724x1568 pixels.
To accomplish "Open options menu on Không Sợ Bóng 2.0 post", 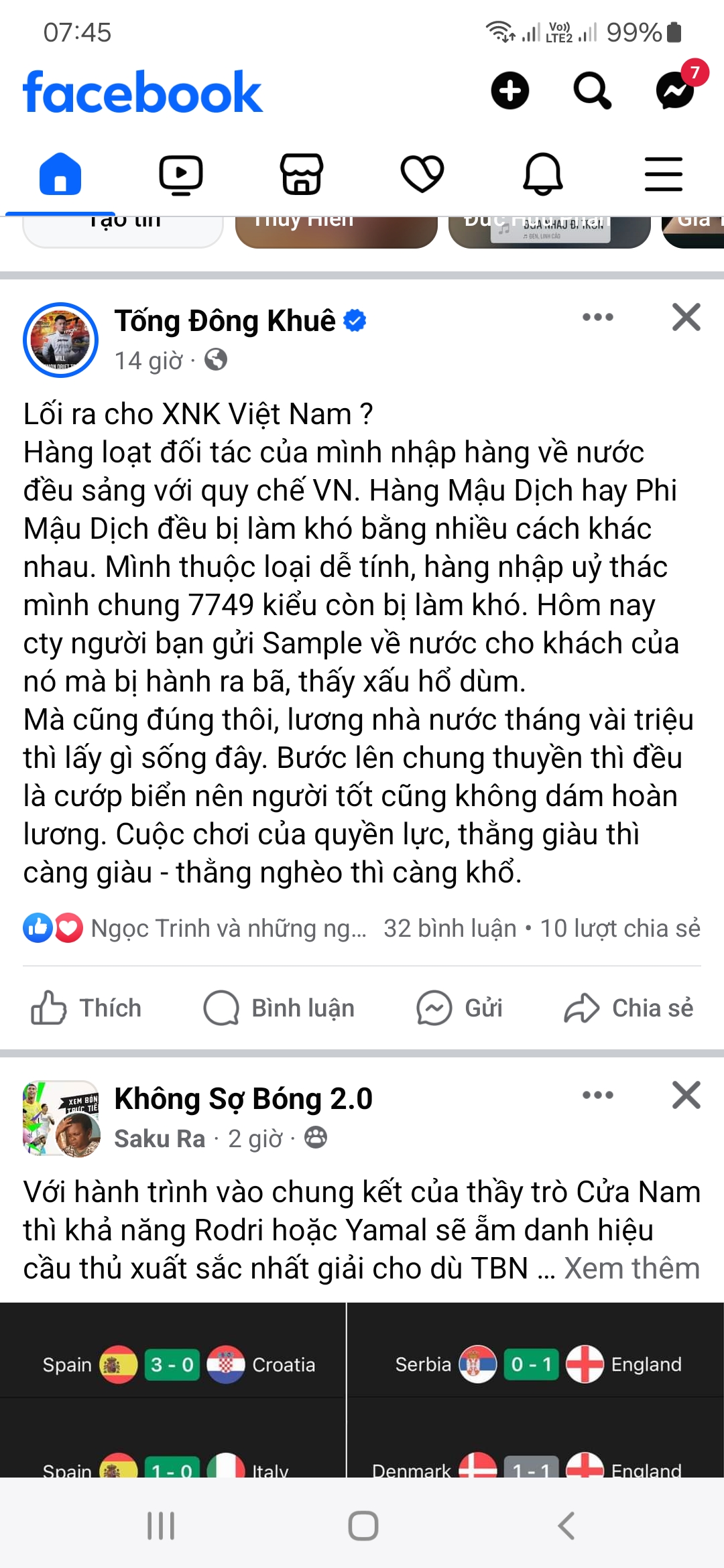I will coord(597,1096).
